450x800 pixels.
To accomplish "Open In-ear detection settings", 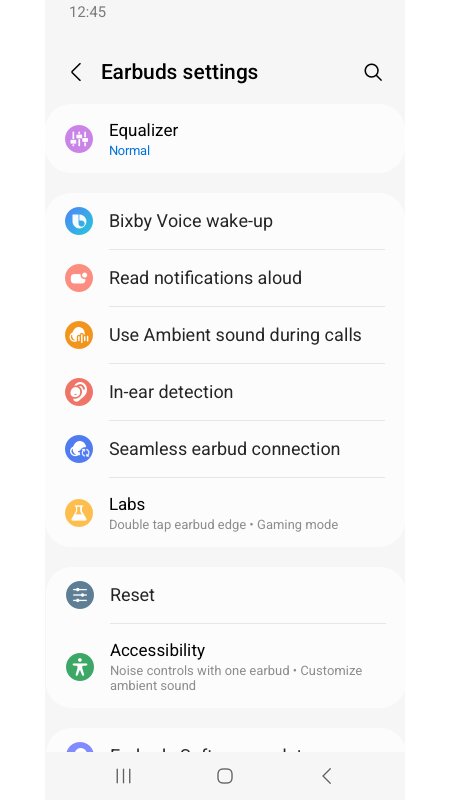I will pos(225,392).
